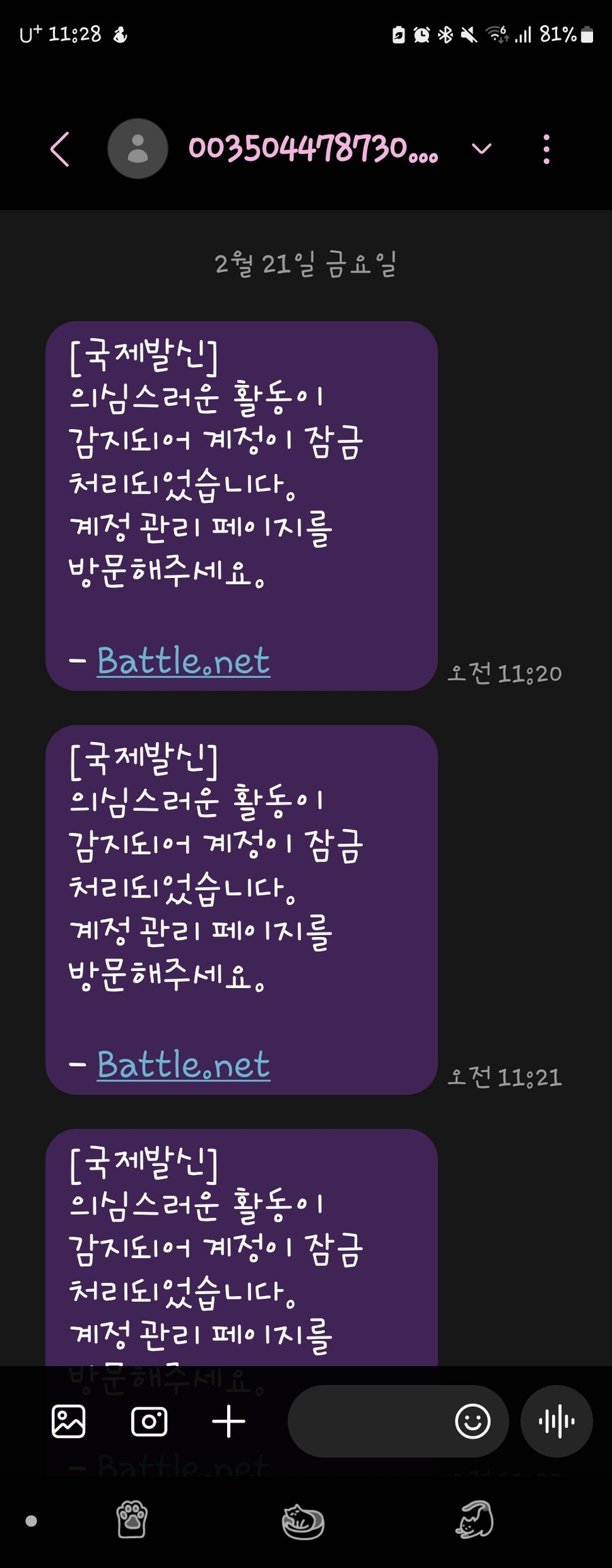Start voice message recording with the waveform icon
Viewport: 612px width, 1568px height.
pyautogui.click(x=556, y=1420)
